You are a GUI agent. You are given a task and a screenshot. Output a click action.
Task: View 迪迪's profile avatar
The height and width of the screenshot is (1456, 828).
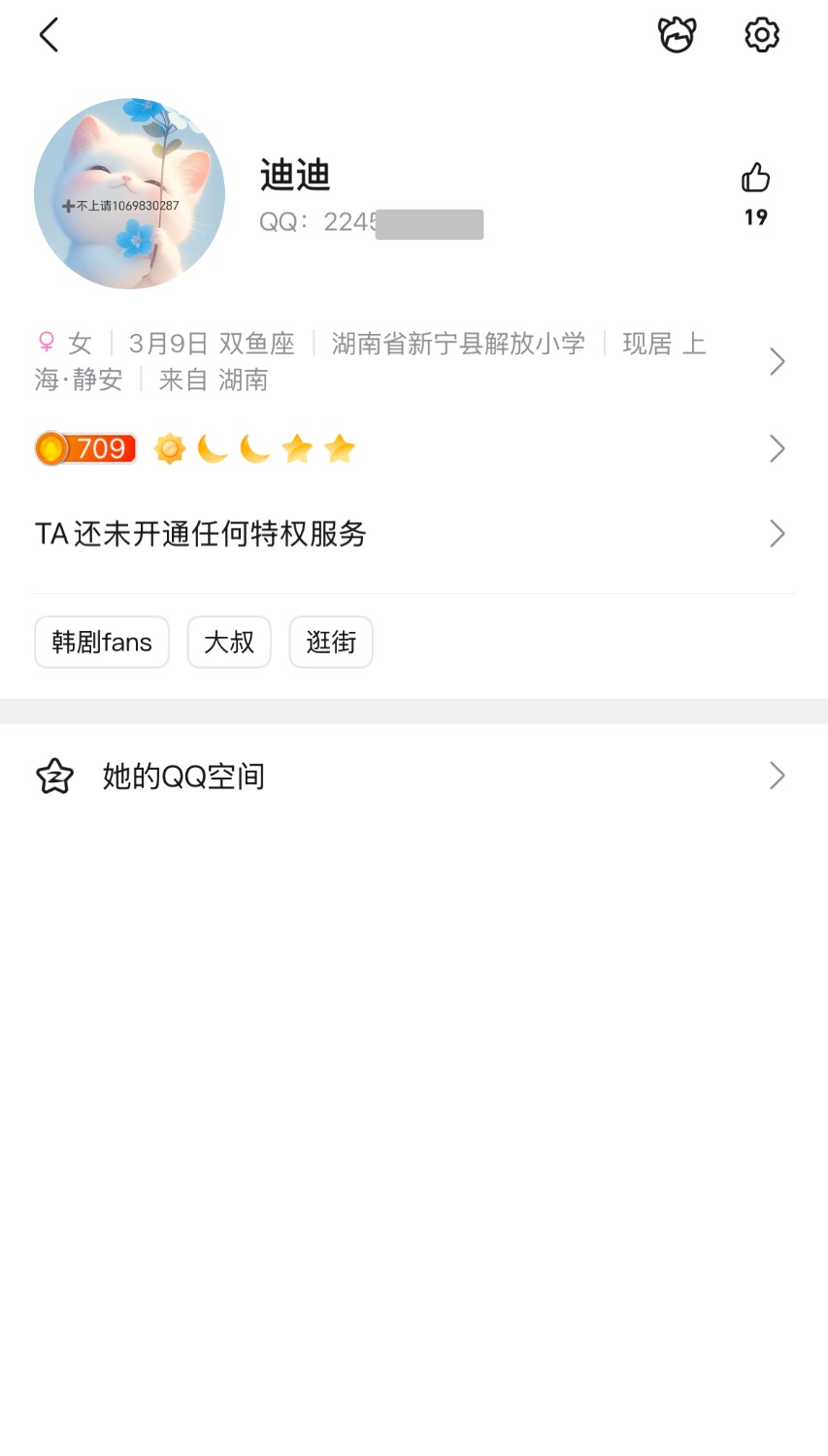(129, 193)
